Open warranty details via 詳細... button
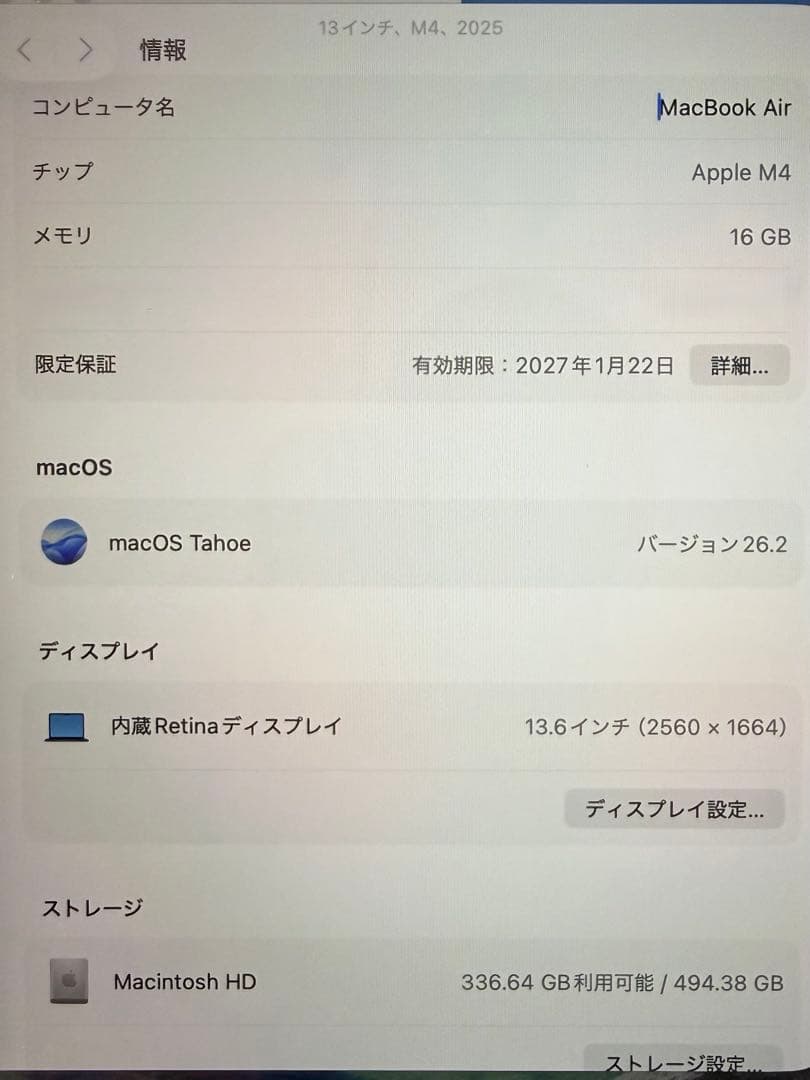Screen dimensions: 810x1080 [740, 365]
